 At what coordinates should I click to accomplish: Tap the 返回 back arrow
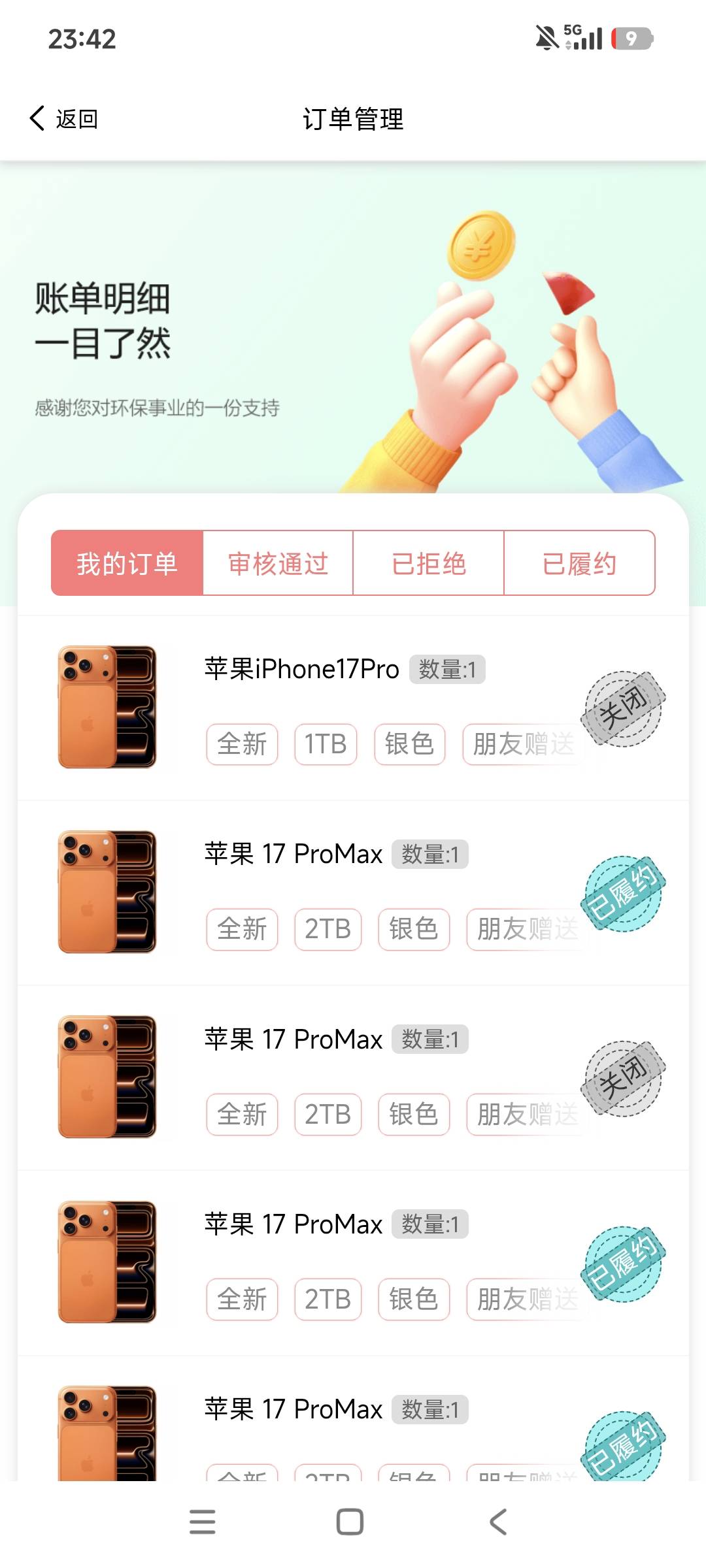63,118
